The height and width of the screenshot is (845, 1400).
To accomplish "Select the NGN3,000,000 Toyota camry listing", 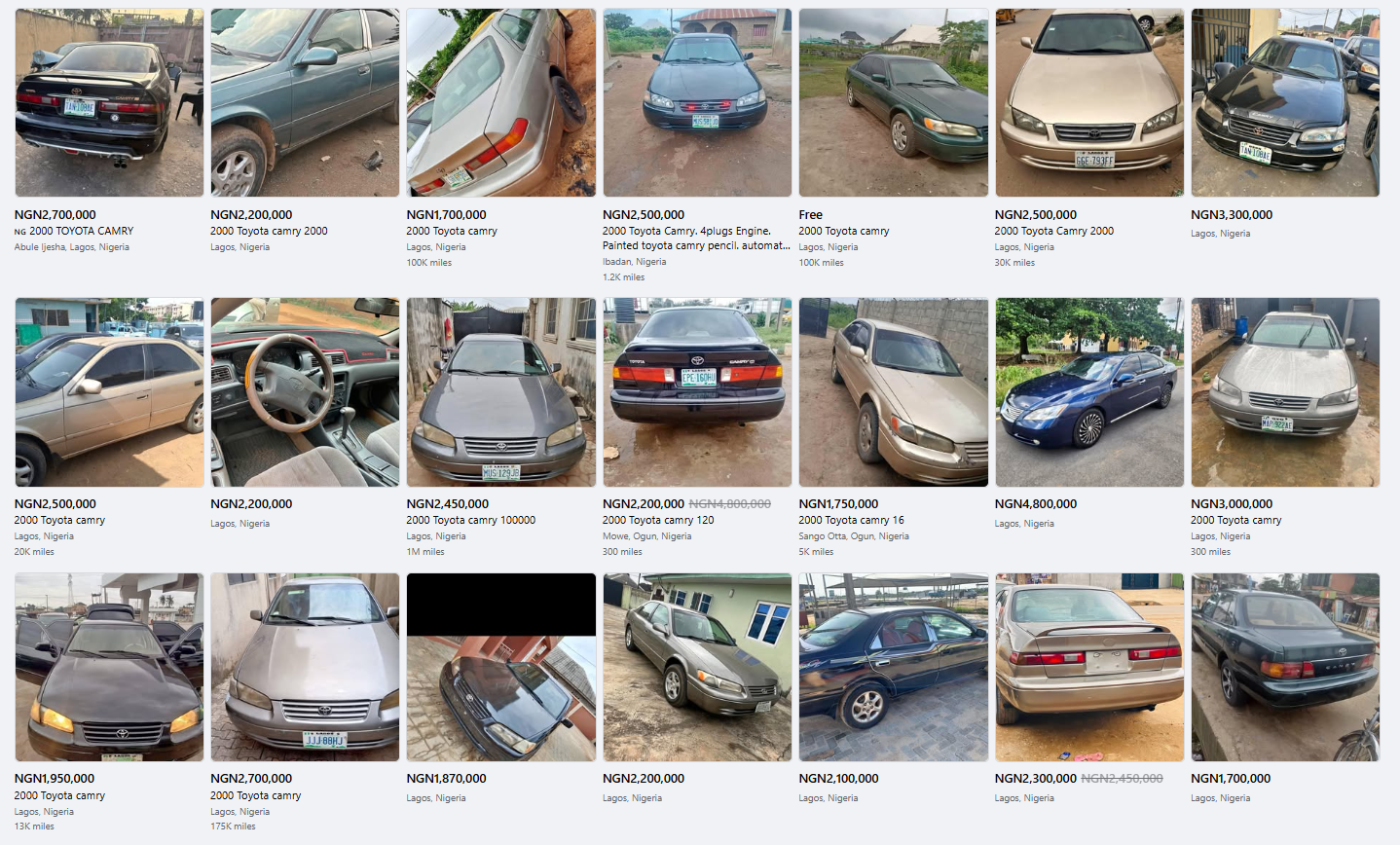I will (1285, 392).
